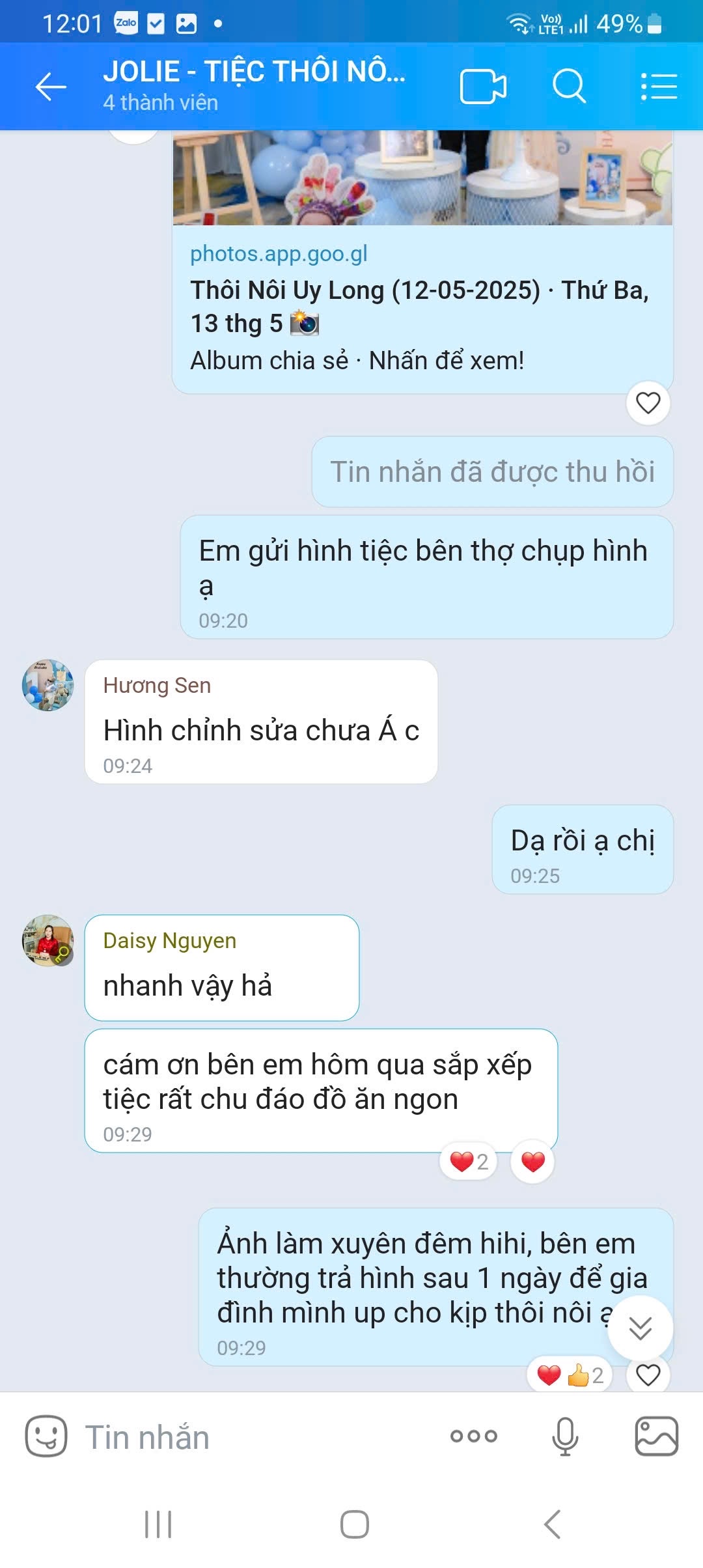Image resolution: width=703 pixels, height=1568 pixels.
Task: Open recent apps from the navigation bar
Action: pos(158,1524)
